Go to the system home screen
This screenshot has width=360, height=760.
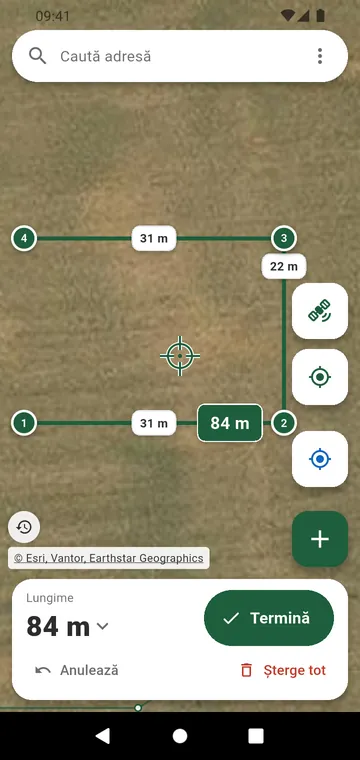click(x=180, y=736)
